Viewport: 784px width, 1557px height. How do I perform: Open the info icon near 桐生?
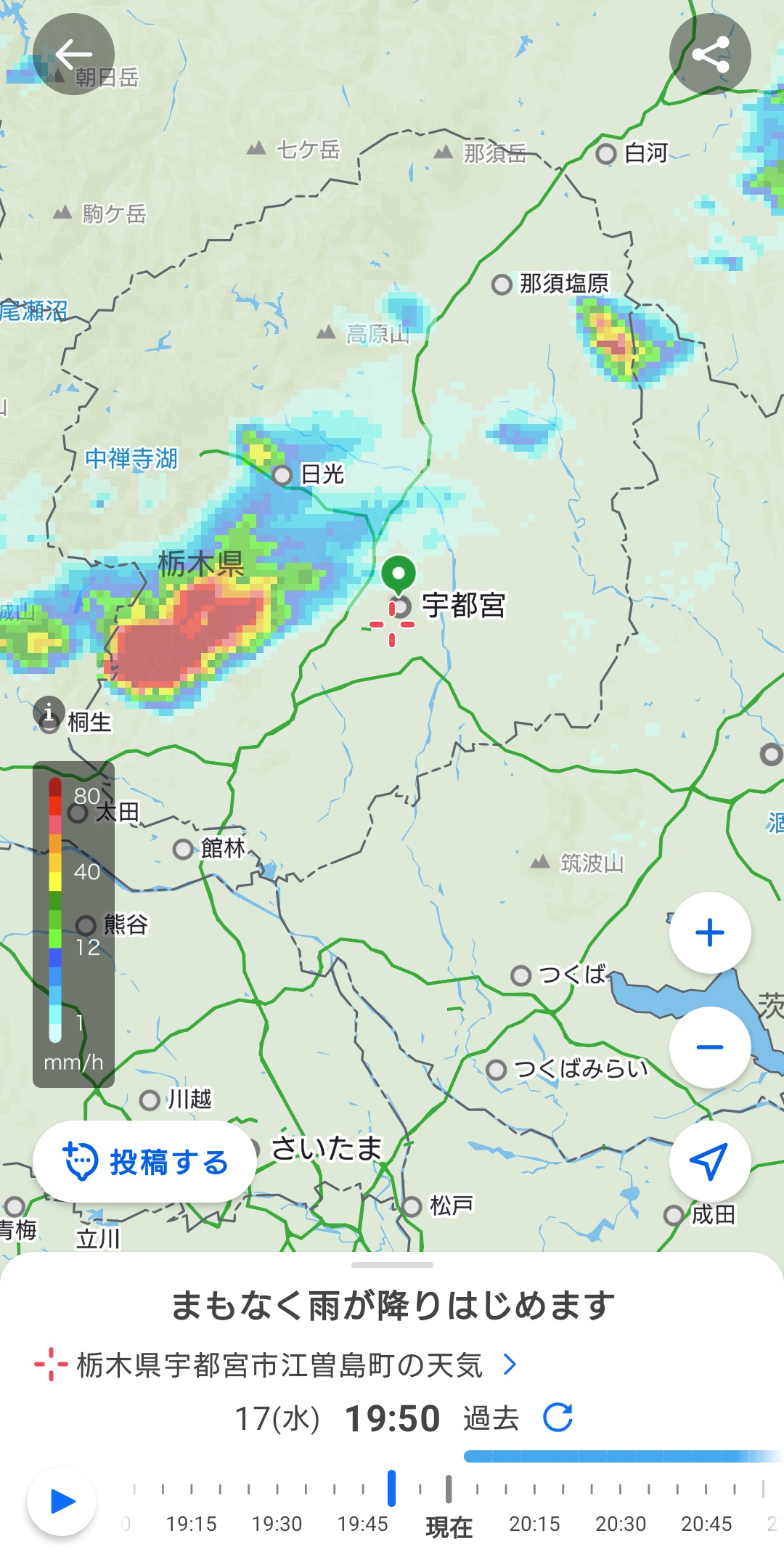click(49, 712)
